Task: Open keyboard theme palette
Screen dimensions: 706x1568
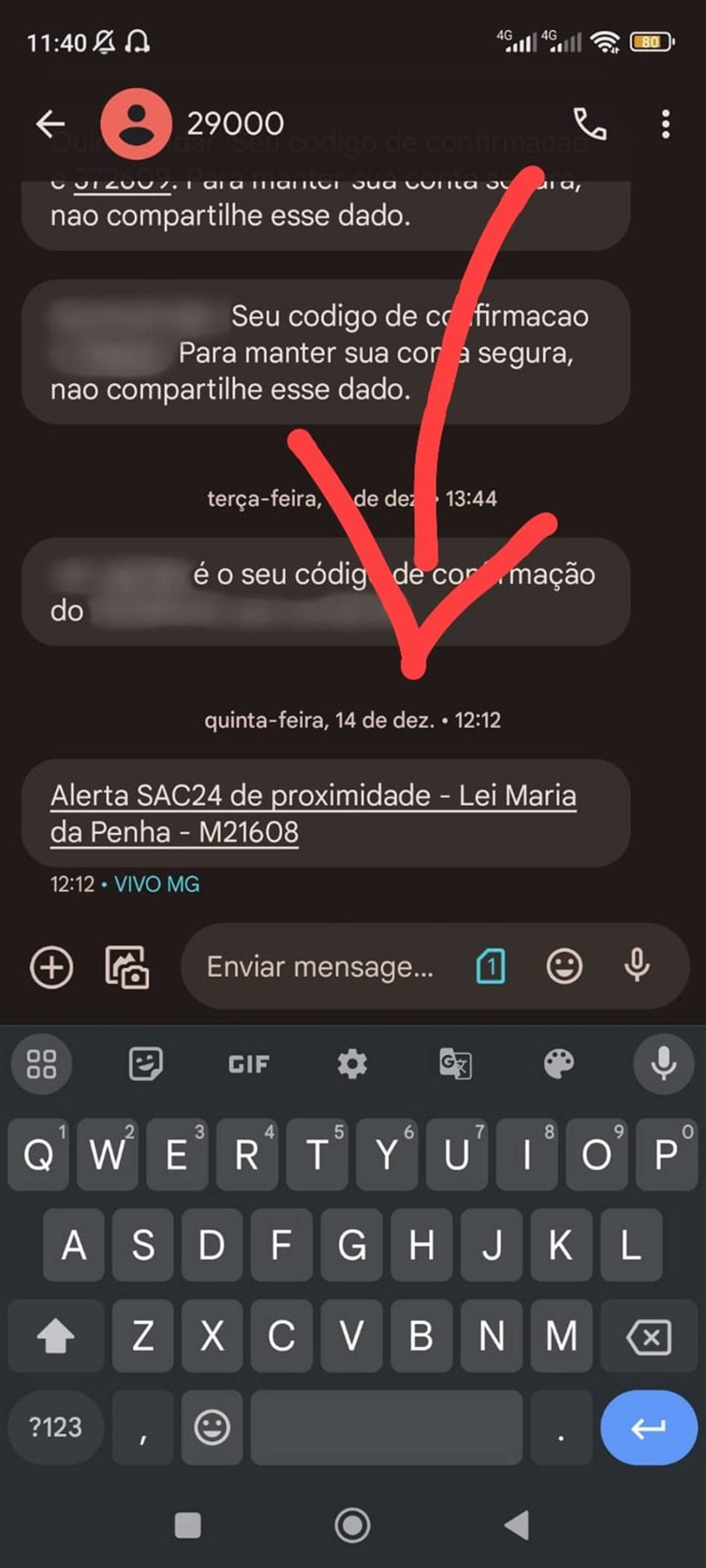Action: tap(559, 1064)
